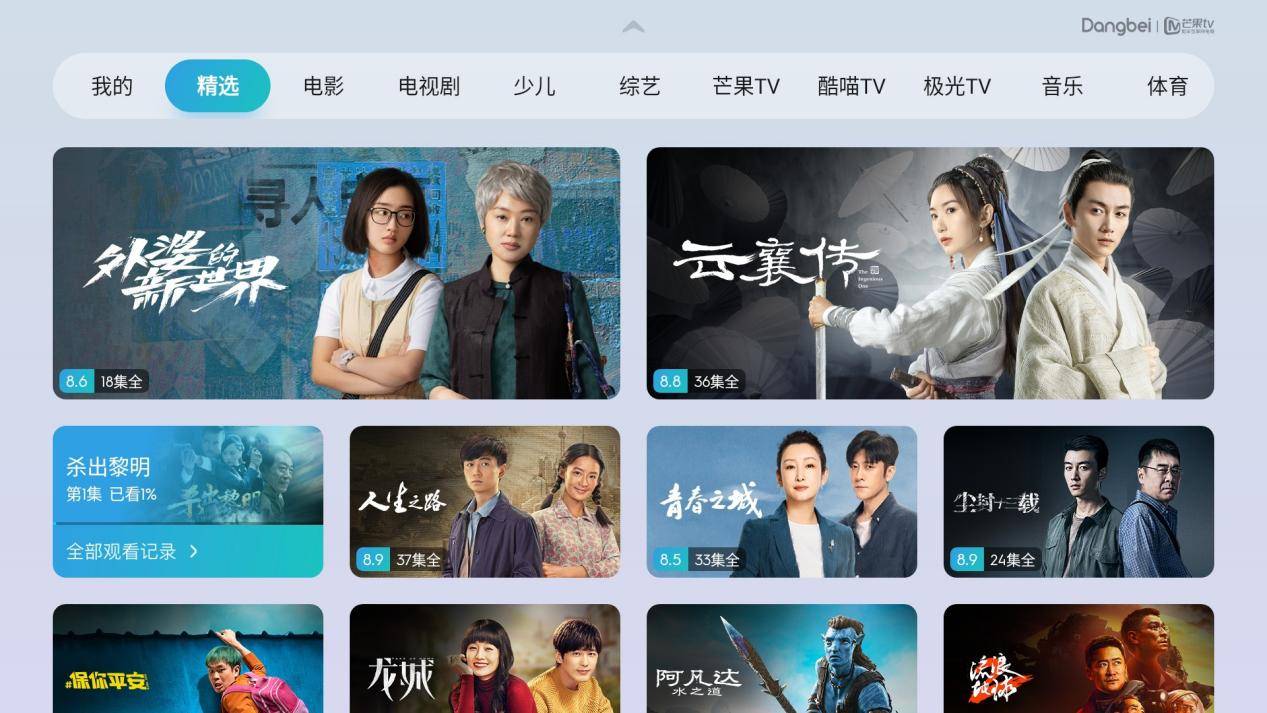Select the 电影 tab
Viewport: 1267px width, 713px height.
(323, 86)
